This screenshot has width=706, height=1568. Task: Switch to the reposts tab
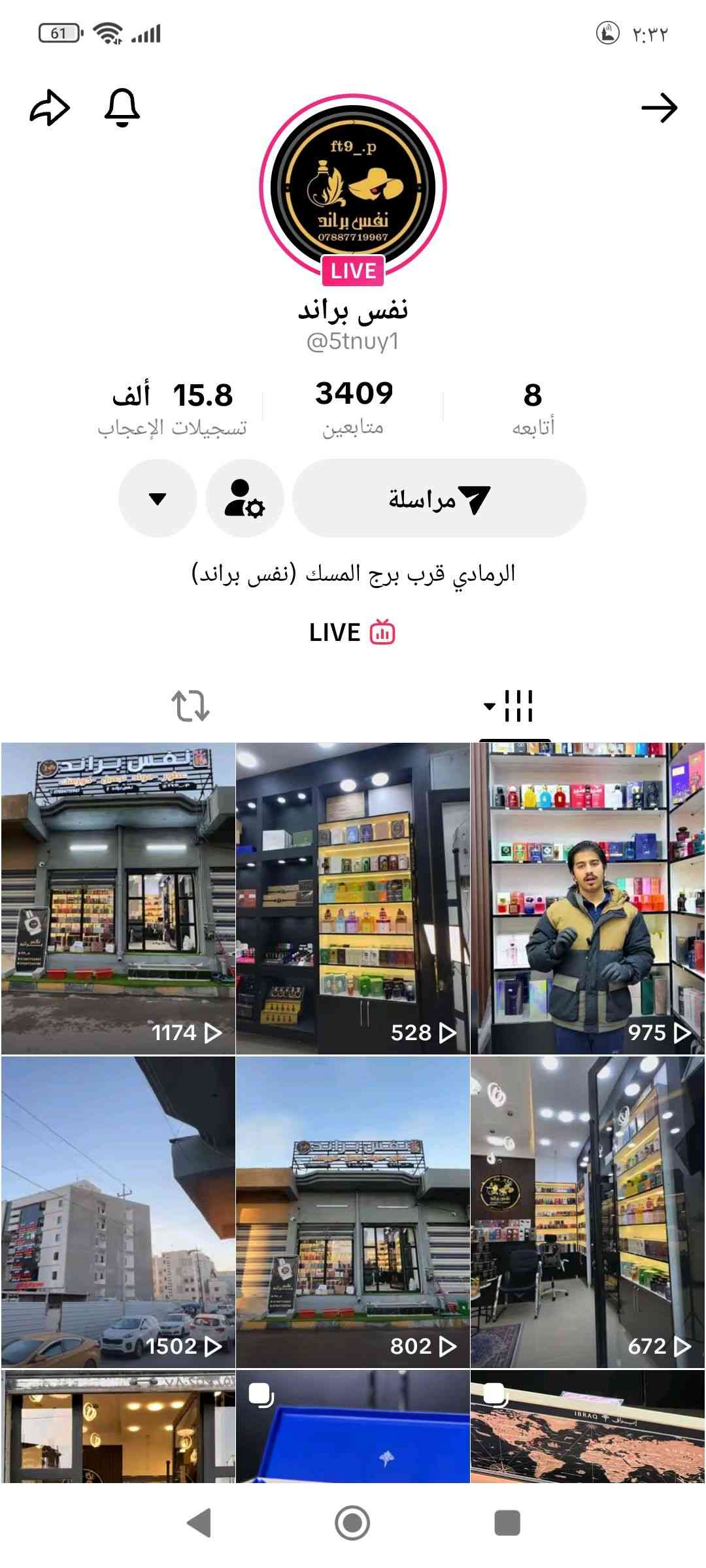pos(190,706)
